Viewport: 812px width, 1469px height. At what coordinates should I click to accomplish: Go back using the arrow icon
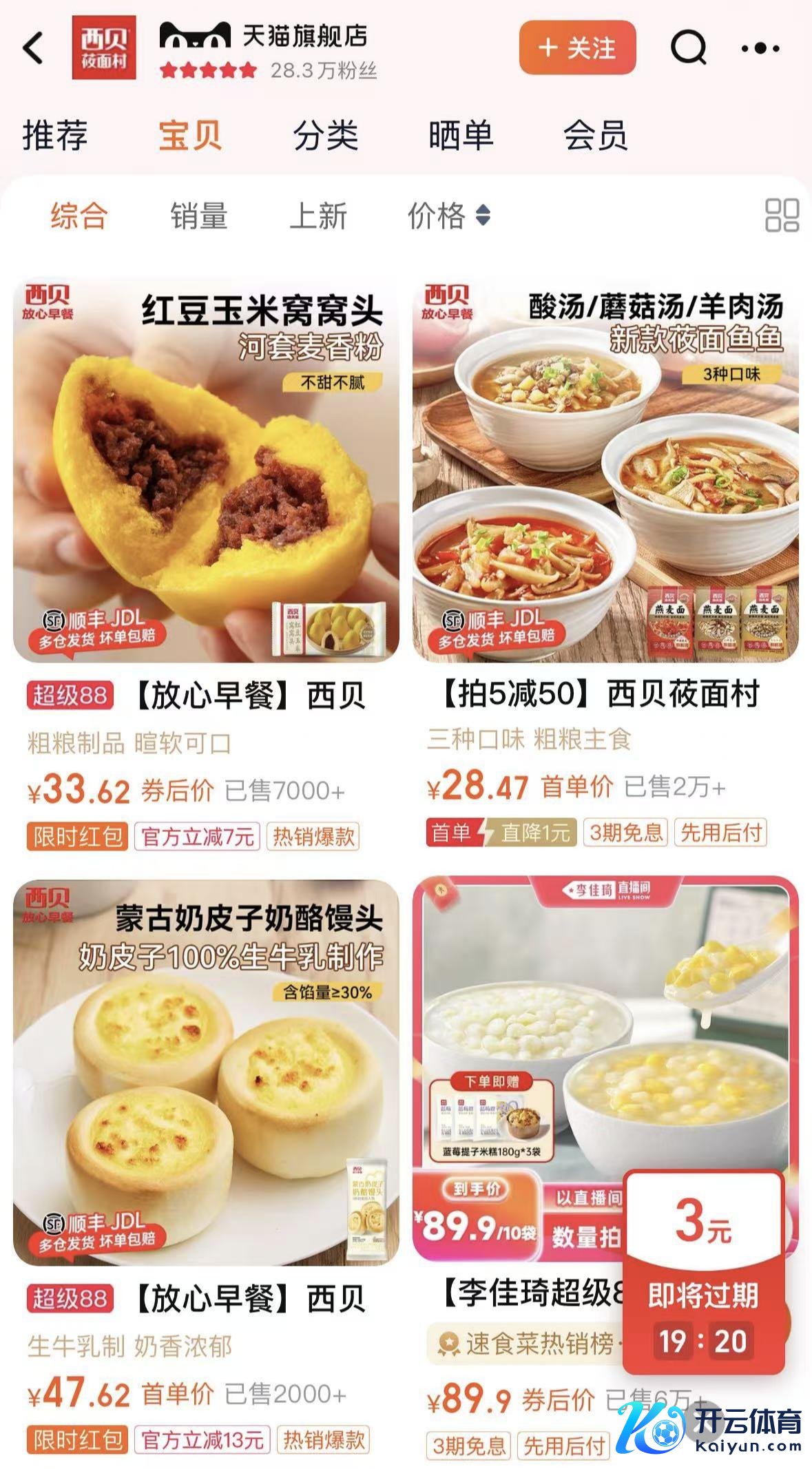point(33,48)
